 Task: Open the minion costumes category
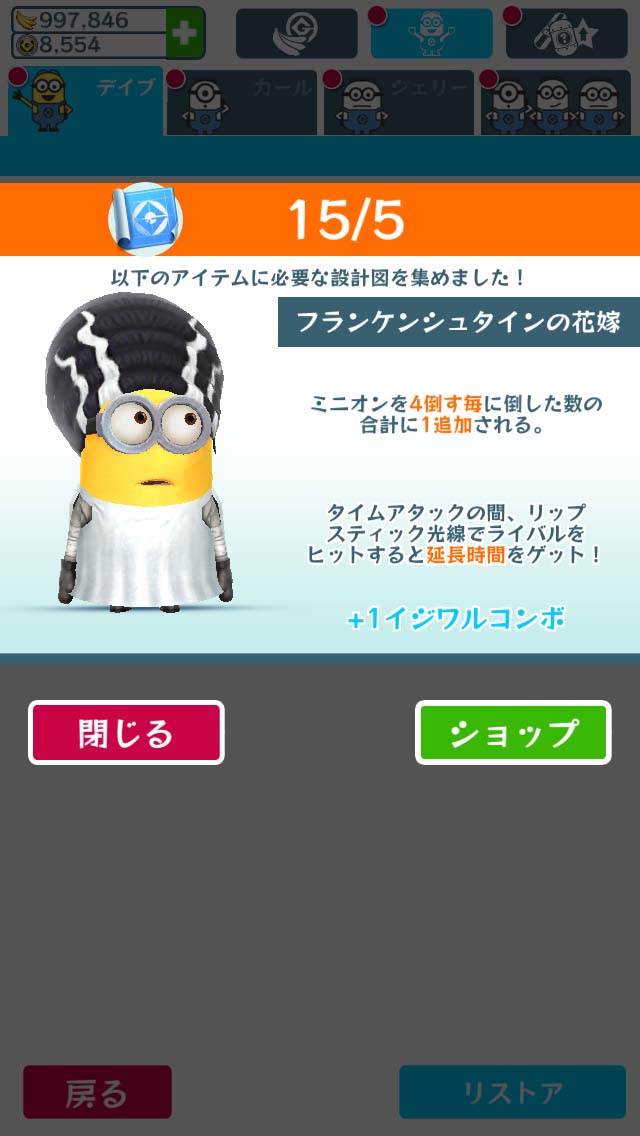pyautogui.click(x=431, y=34)
